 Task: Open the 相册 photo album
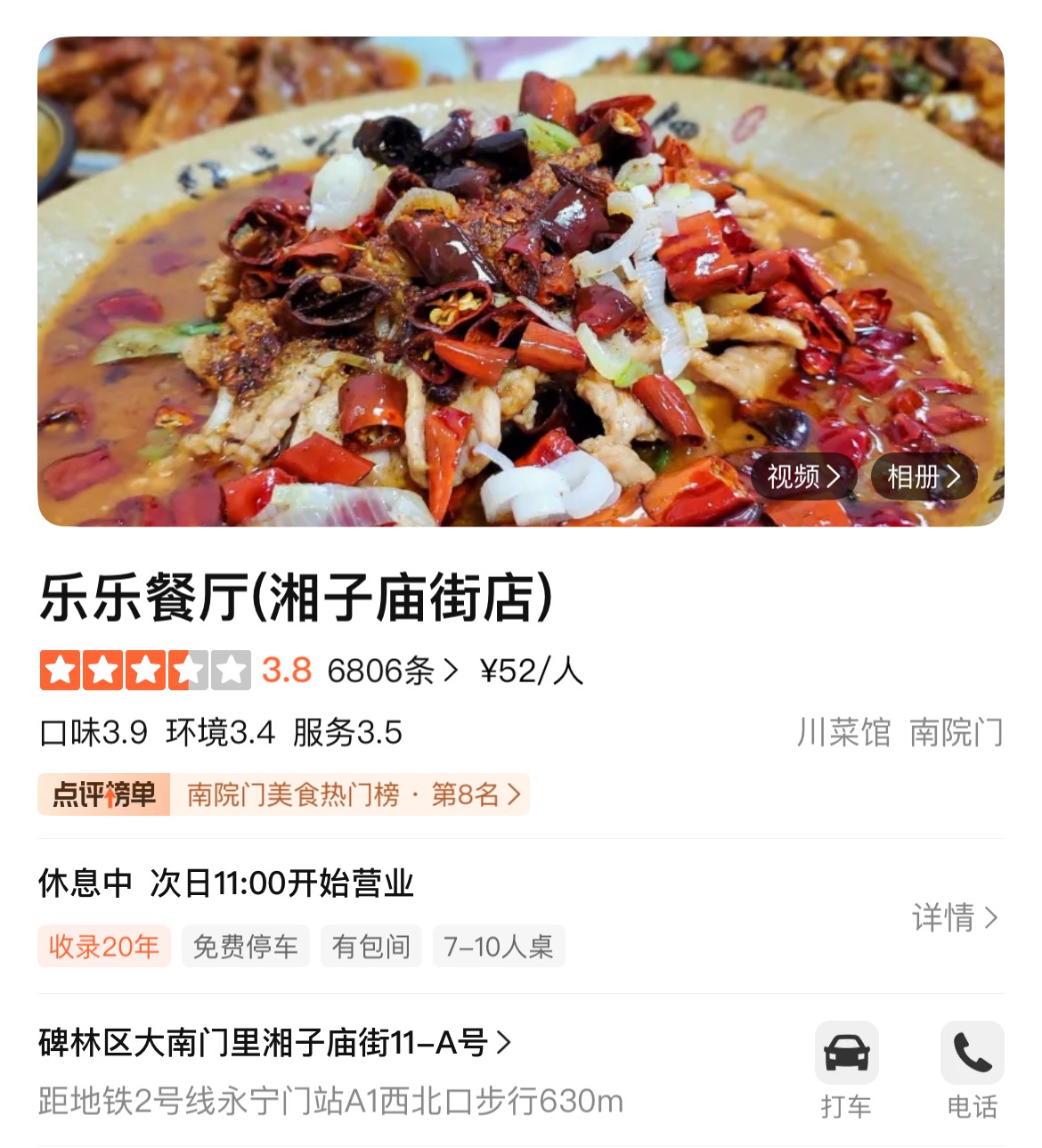pos(924,477)
